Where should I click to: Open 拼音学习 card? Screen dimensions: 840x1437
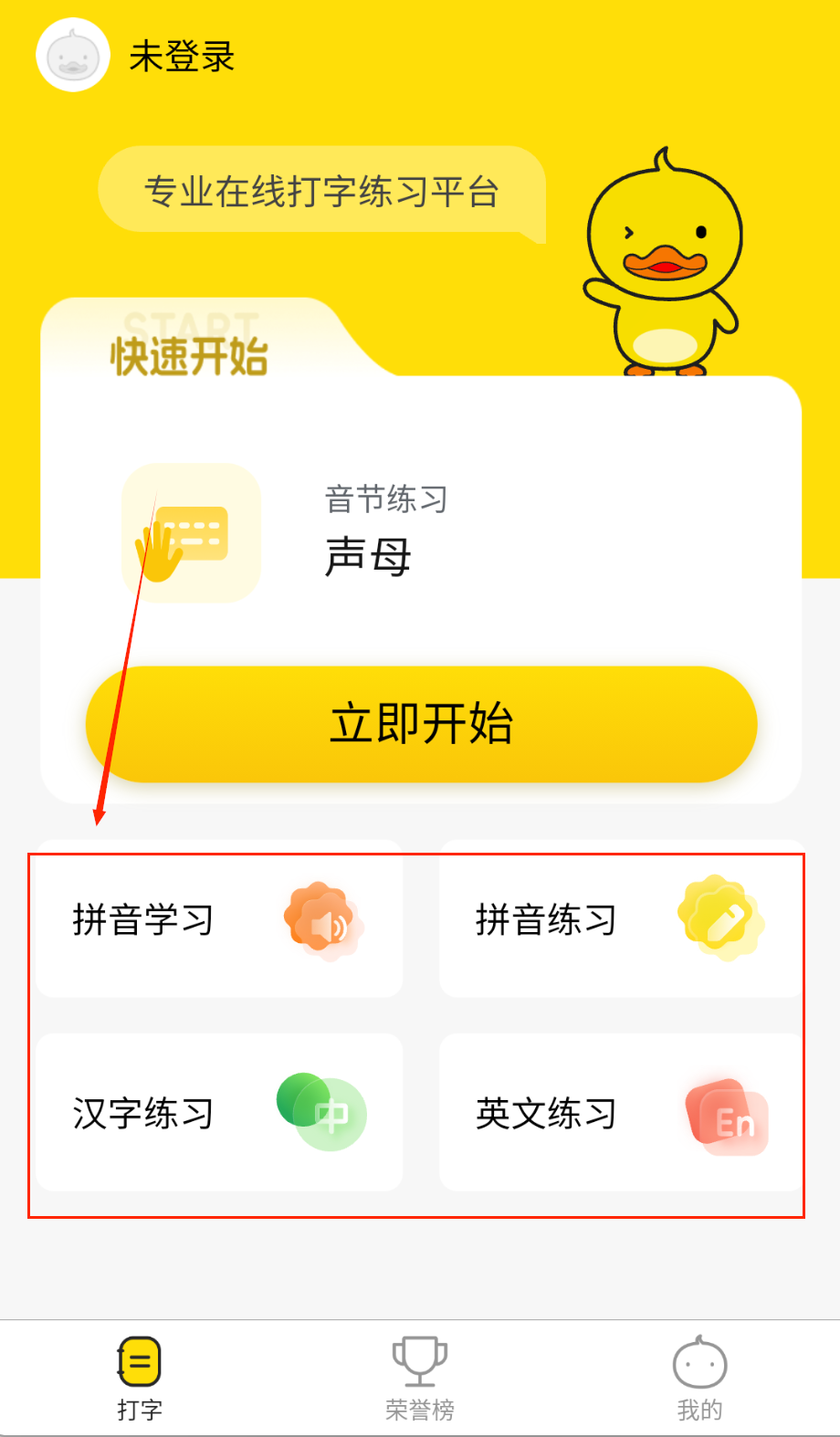click(x=219, y=919)
